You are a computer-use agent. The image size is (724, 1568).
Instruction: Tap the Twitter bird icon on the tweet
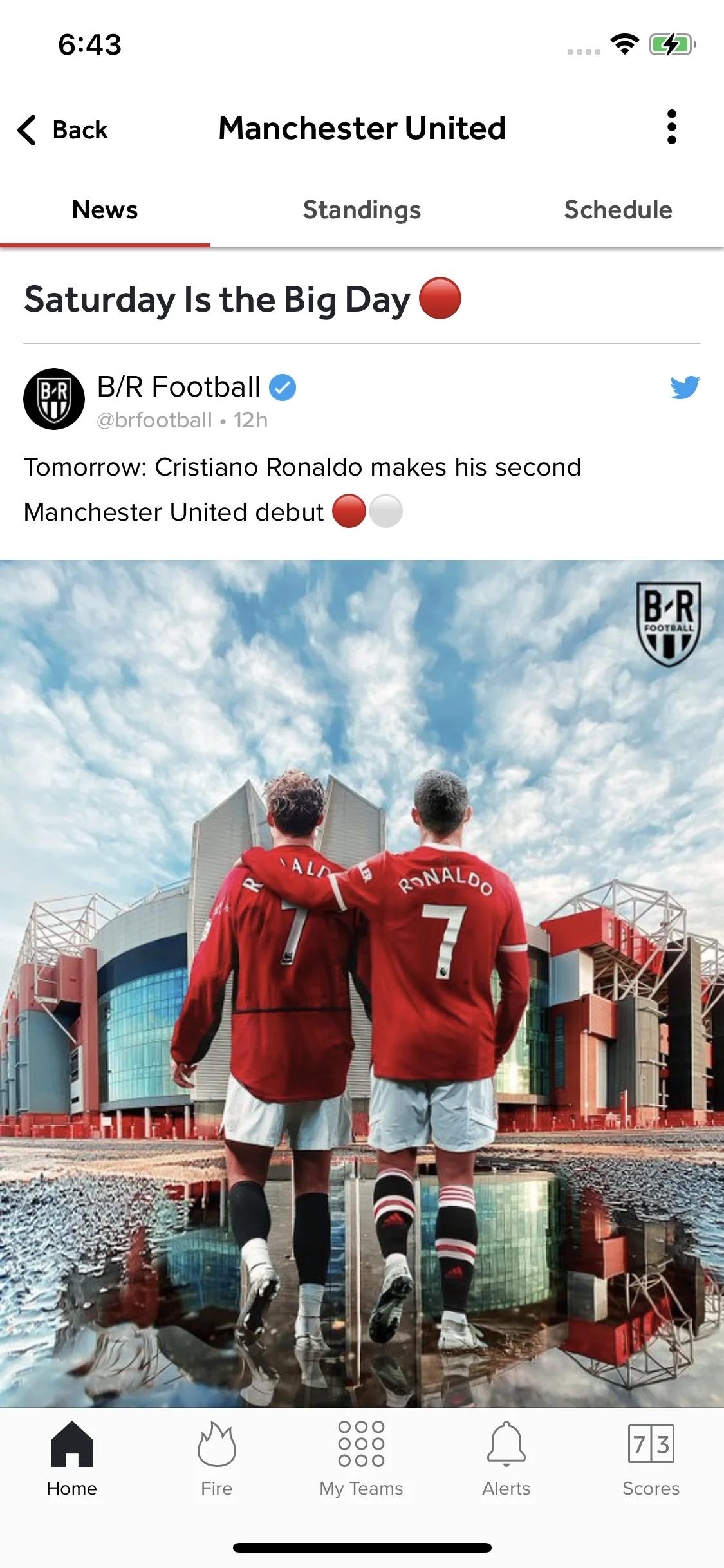click(684, 387)
